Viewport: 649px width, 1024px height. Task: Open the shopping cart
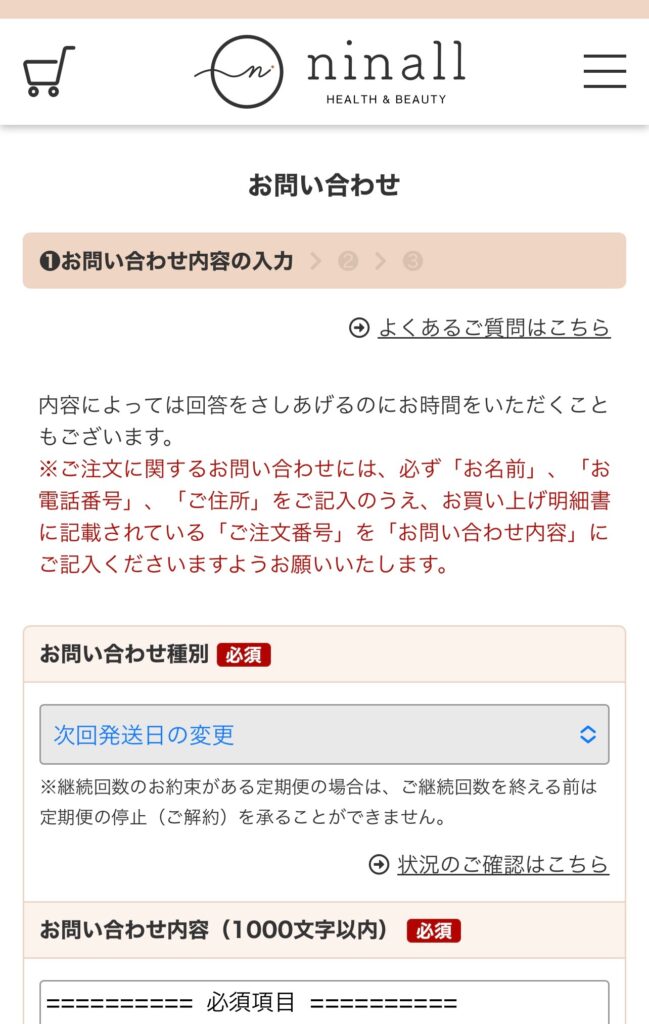(49, 71)
